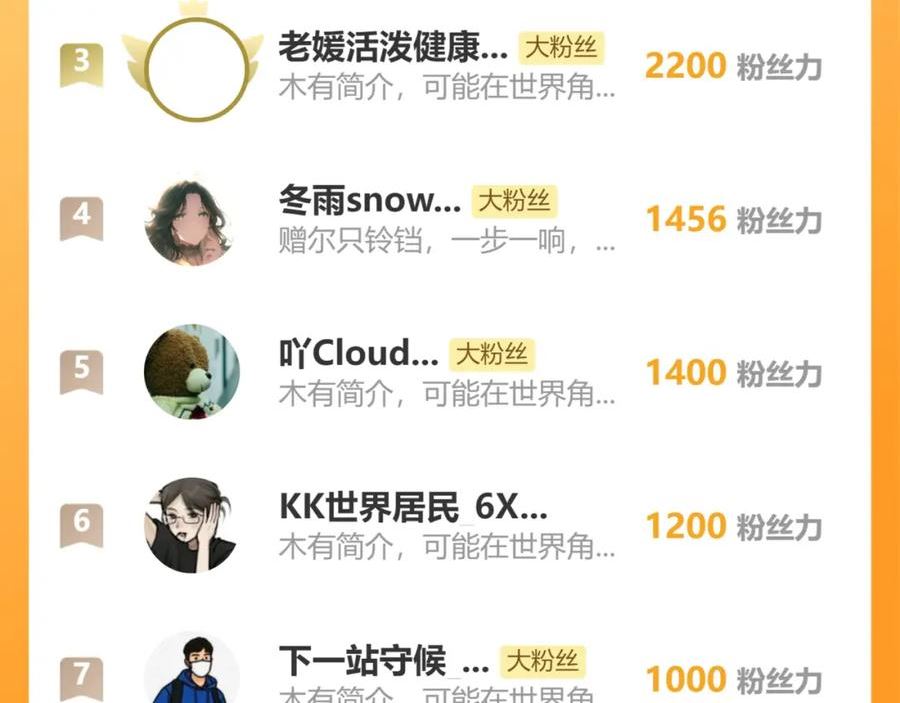Open the 吖Cloud user row
This screenshot has width=900, height=703.
449,372
